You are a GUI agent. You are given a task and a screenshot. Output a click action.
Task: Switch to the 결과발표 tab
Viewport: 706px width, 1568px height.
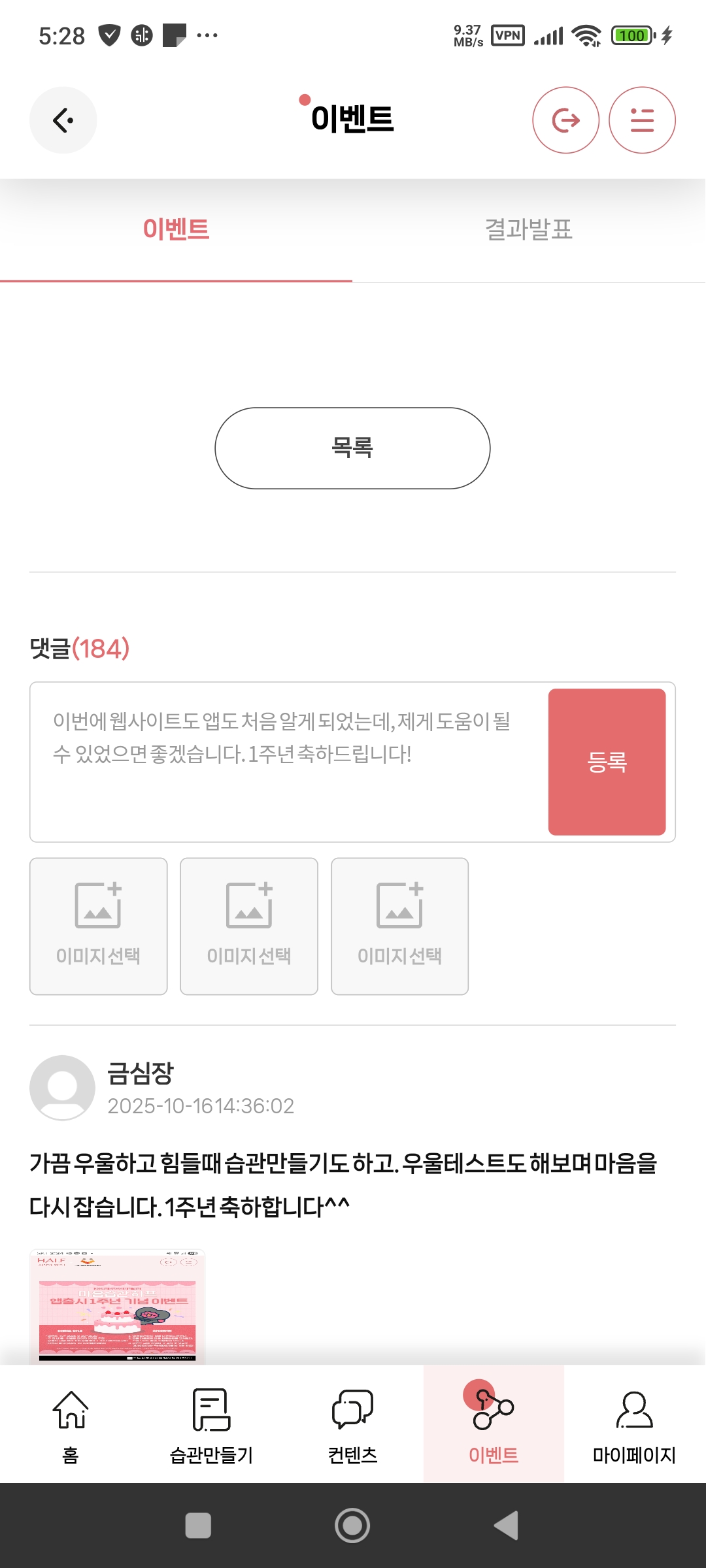pos(528,230)
